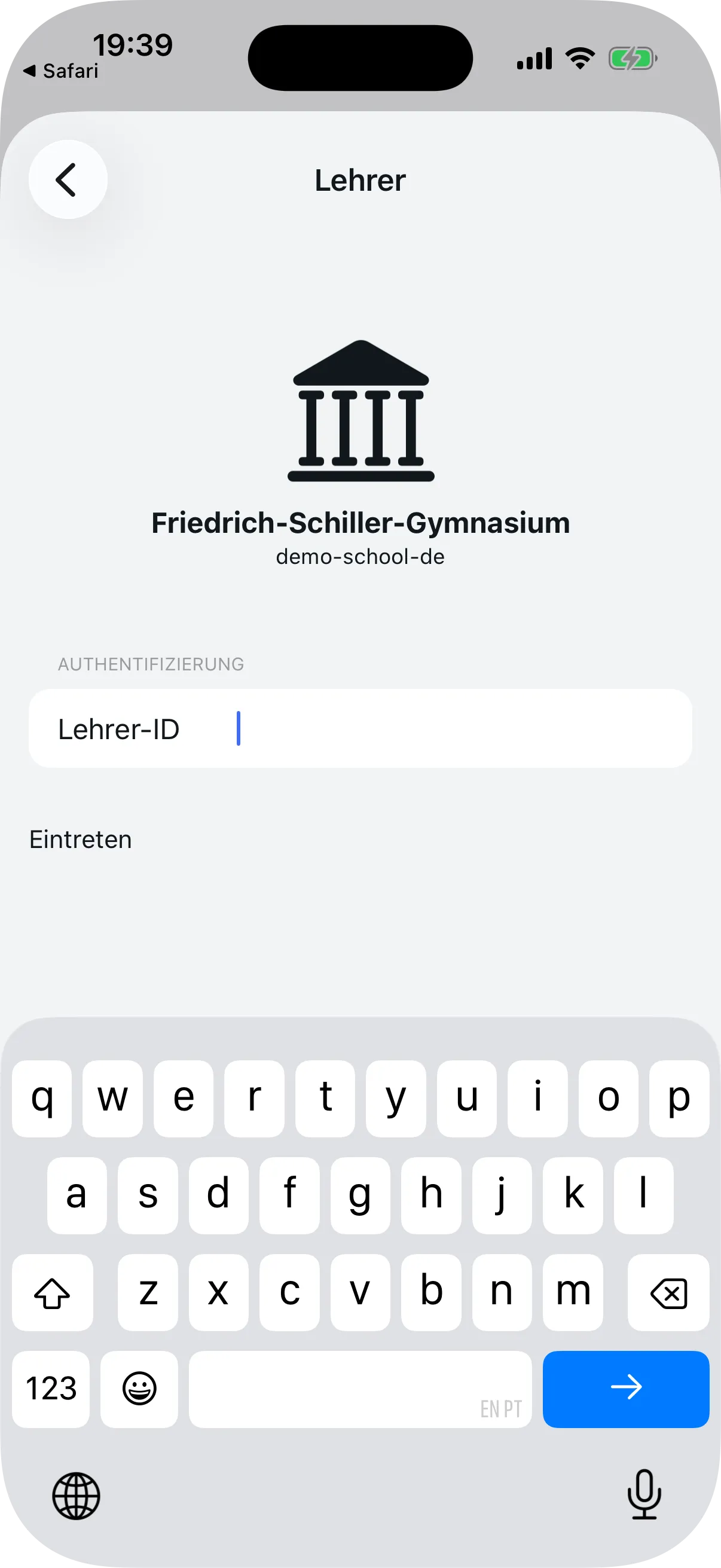Tap the backspace key
Image resolution: width=721 pixels, height=1568 pixels.
[x=668, y=1293]
